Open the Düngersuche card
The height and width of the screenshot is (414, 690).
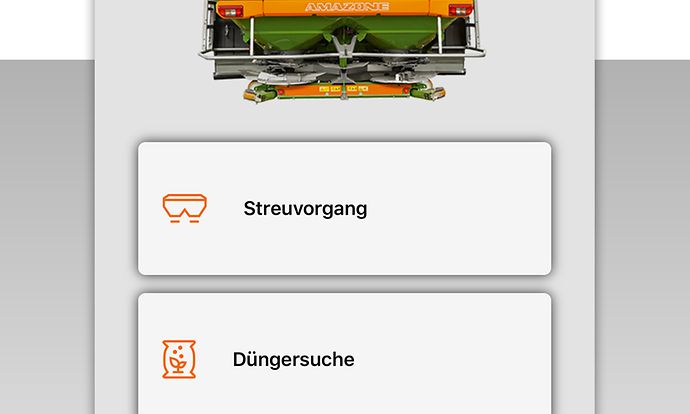point(344,358)
